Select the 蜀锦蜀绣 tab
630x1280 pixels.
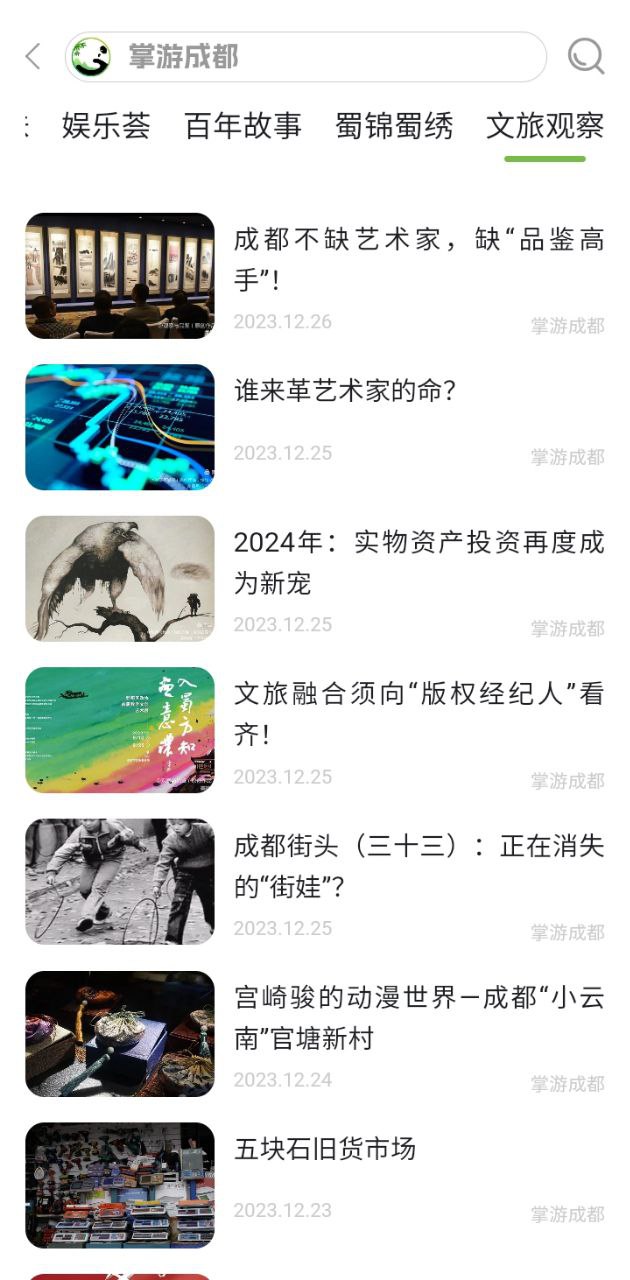[x=394, y=126]
